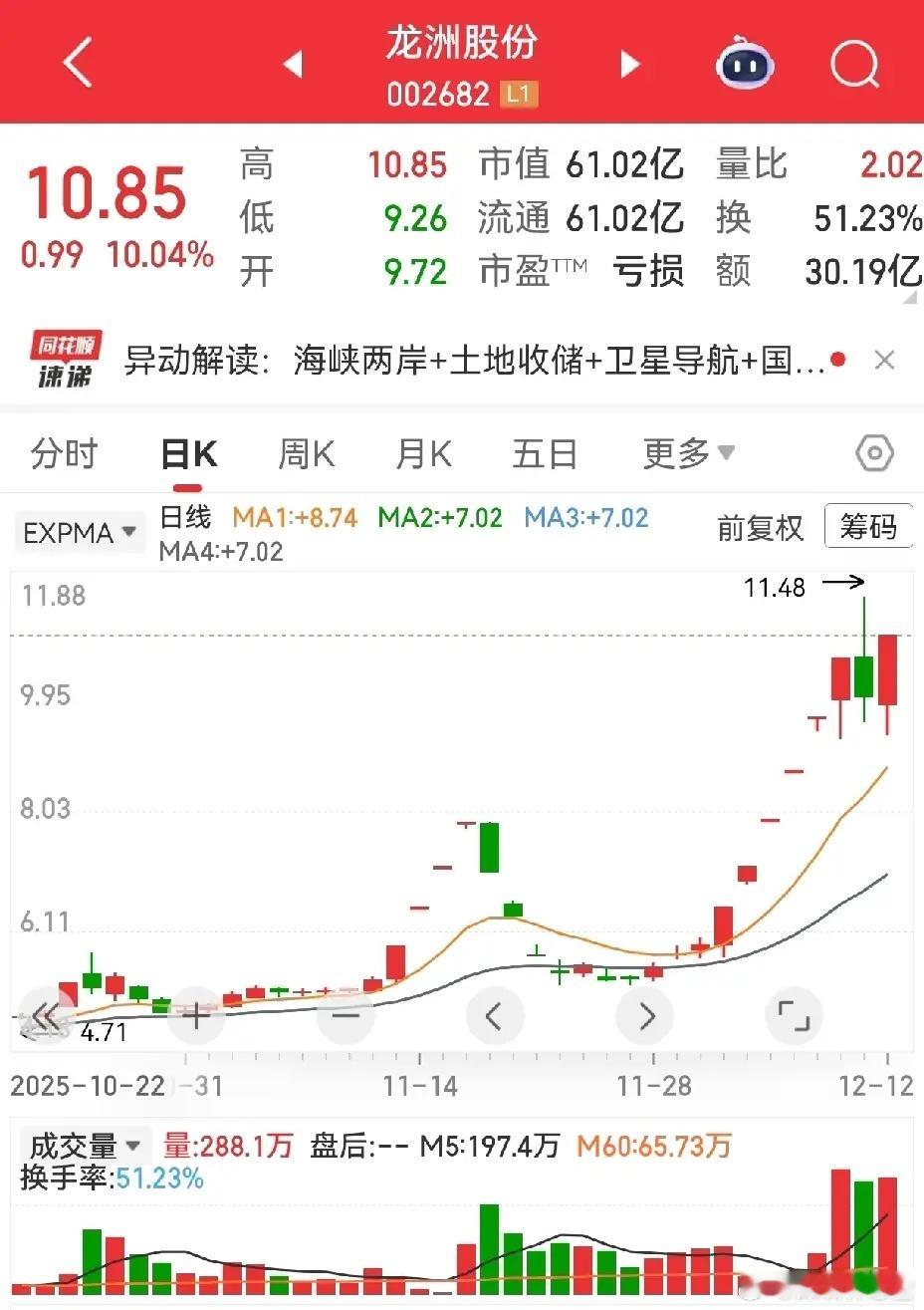The width and height of the screenshot is (924, 1310).
Task: Expand the 更多 chart period menu
Action: (687, 452)
